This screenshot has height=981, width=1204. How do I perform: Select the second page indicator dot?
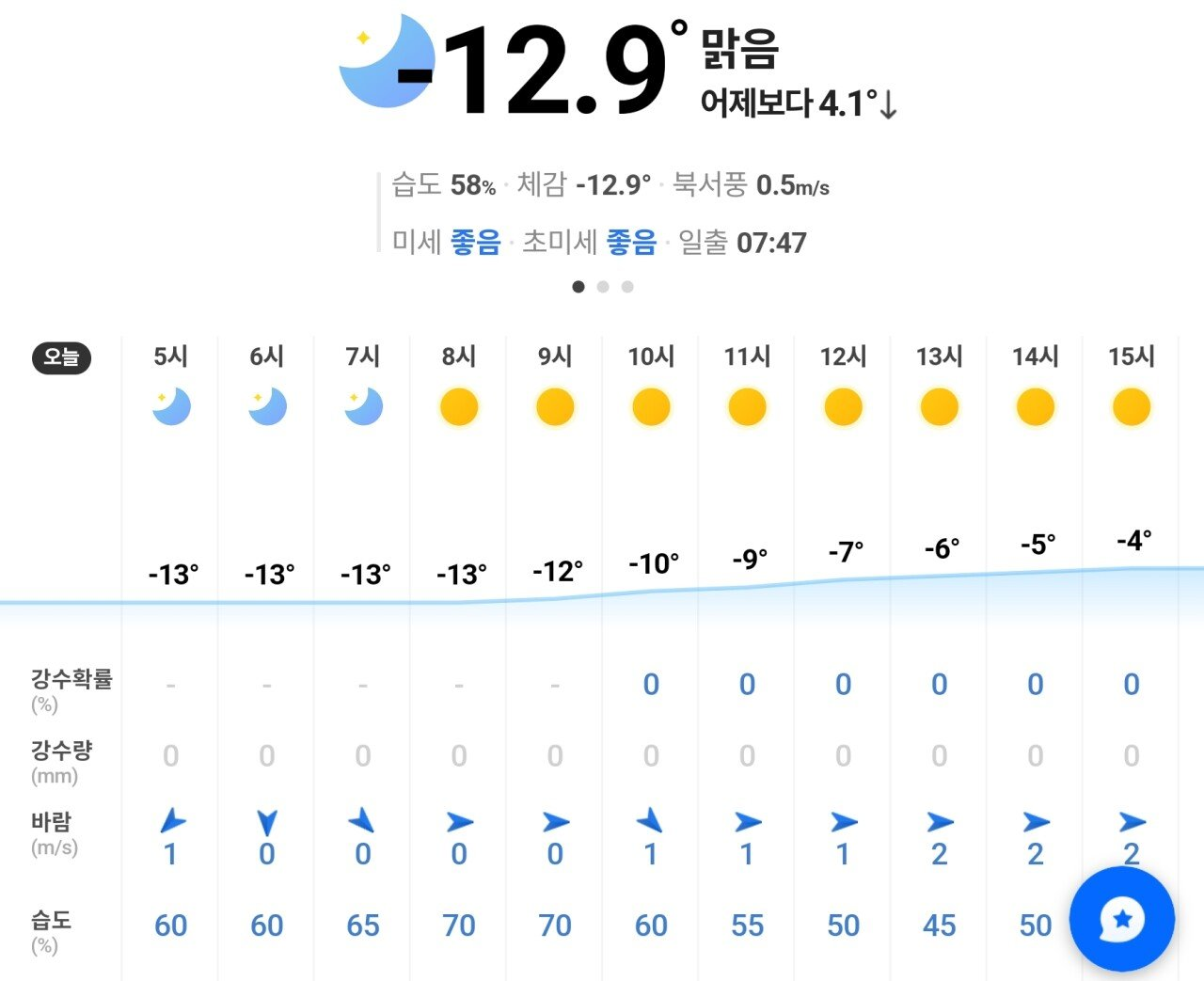603,287
